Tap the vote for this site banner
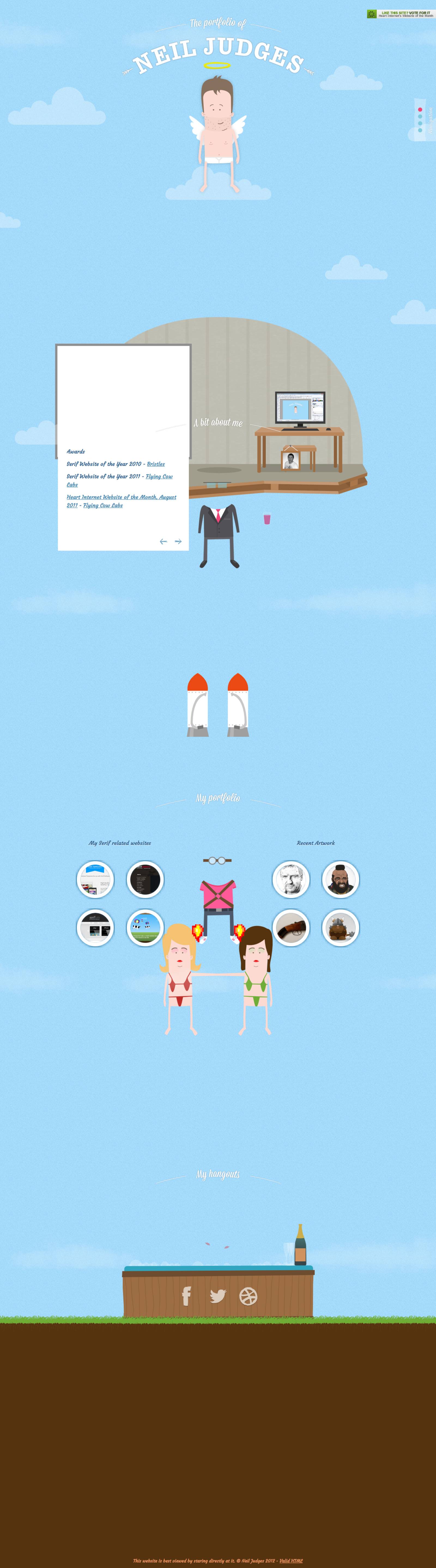Viewport: 436px width, 1568px height. click(401, 14)
